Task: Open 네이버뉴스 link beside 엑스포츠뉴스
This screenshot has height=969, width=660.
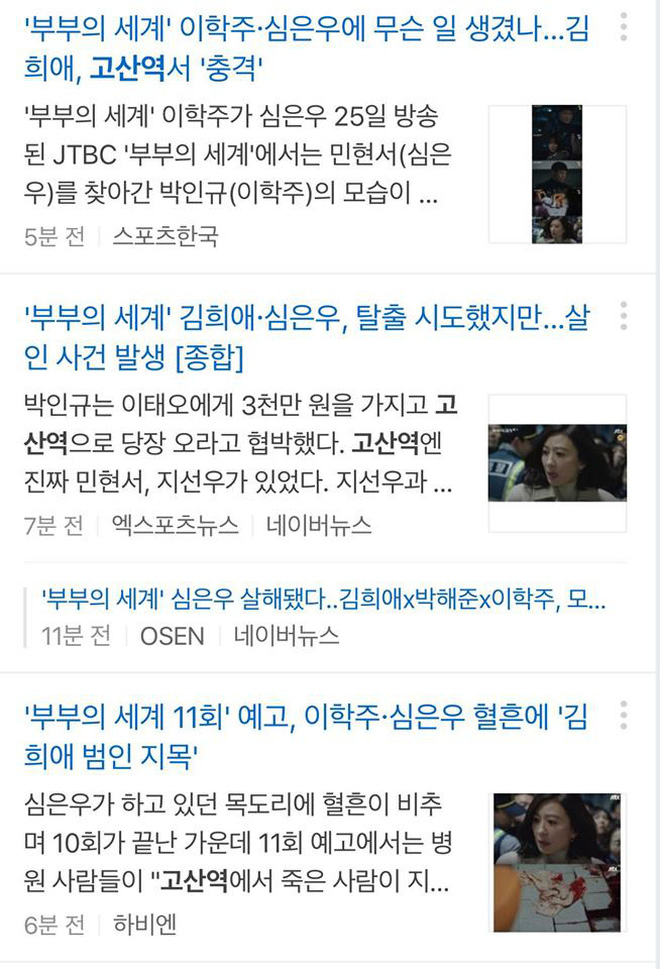Action: click(319, 526)
